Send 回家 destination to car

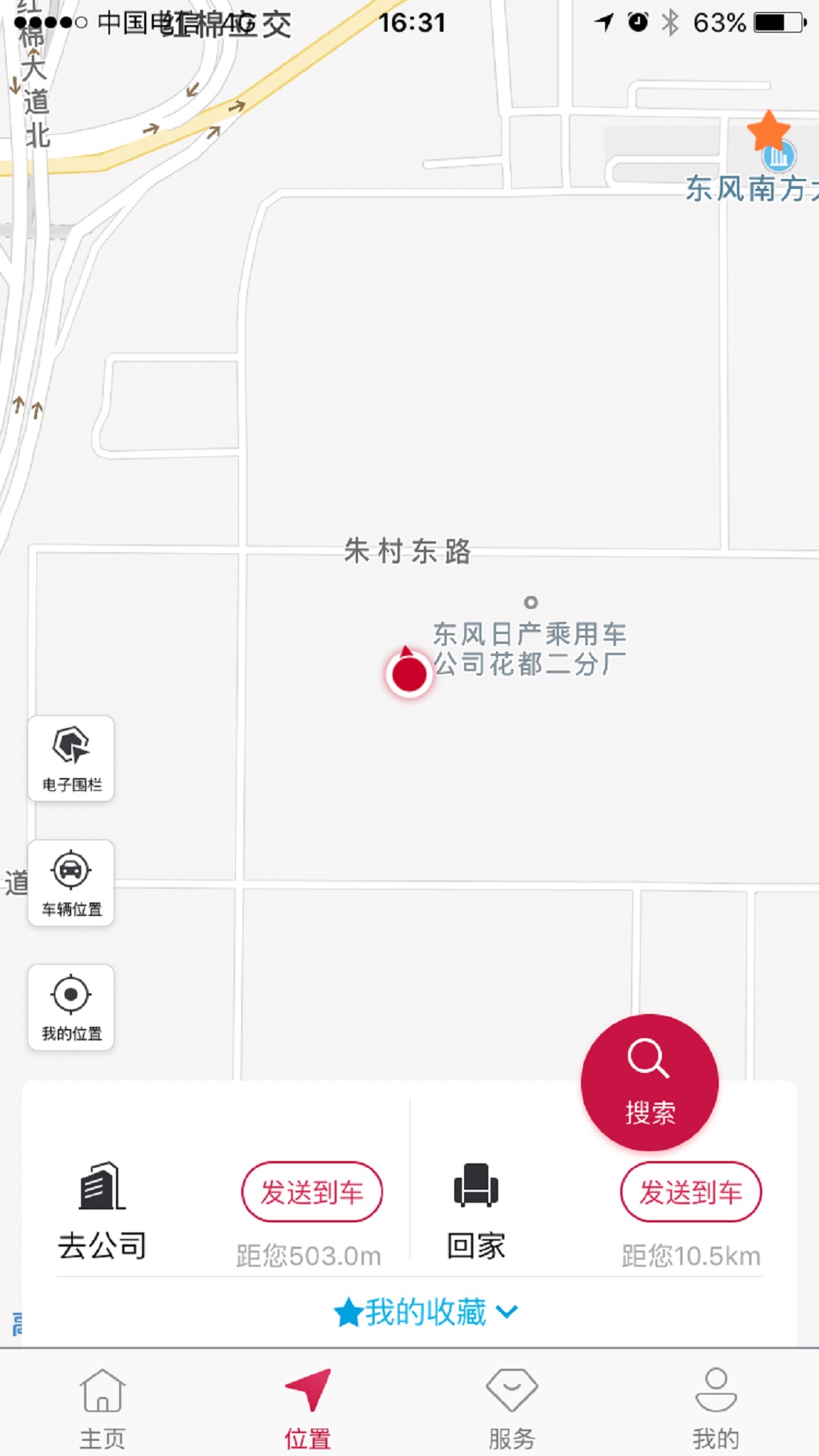click(691, 1191)
